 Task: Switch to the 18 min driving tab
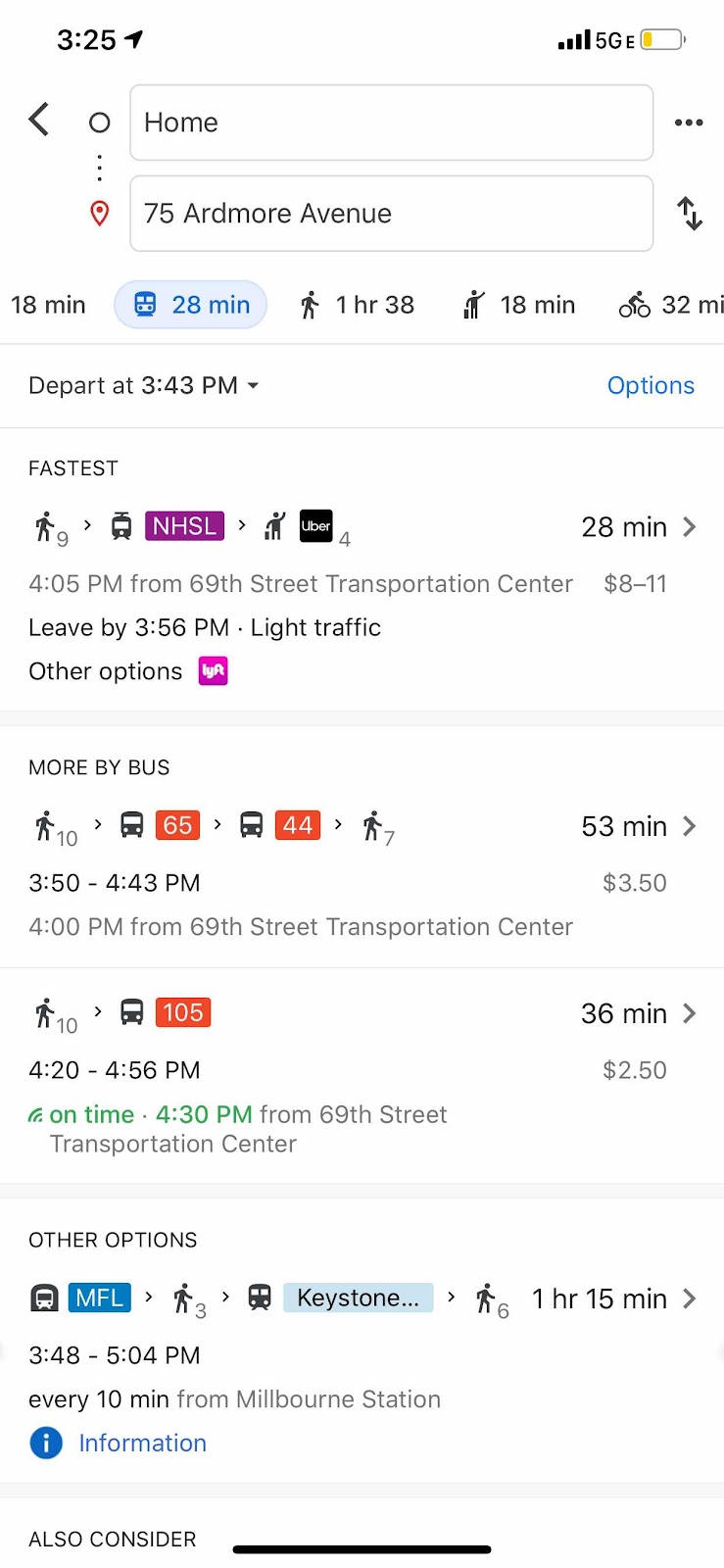[x=47, y=305]
